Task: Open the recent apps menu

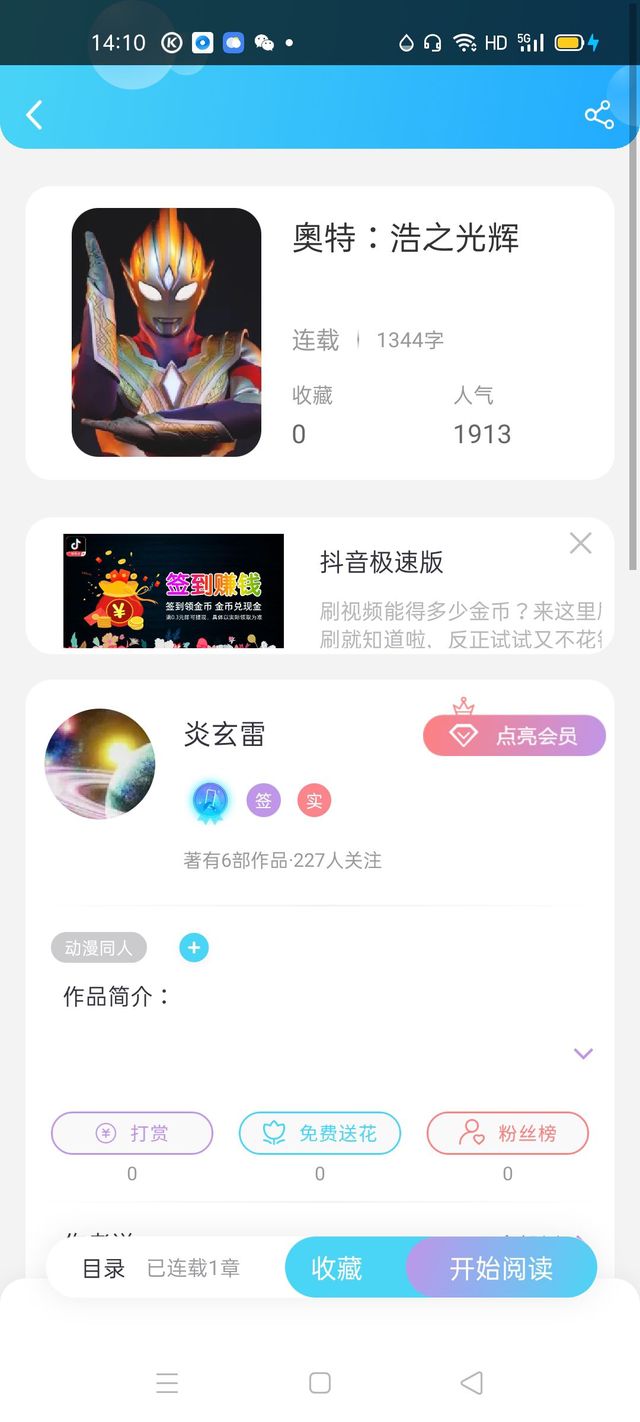Action: click(x=167, y=1382)
